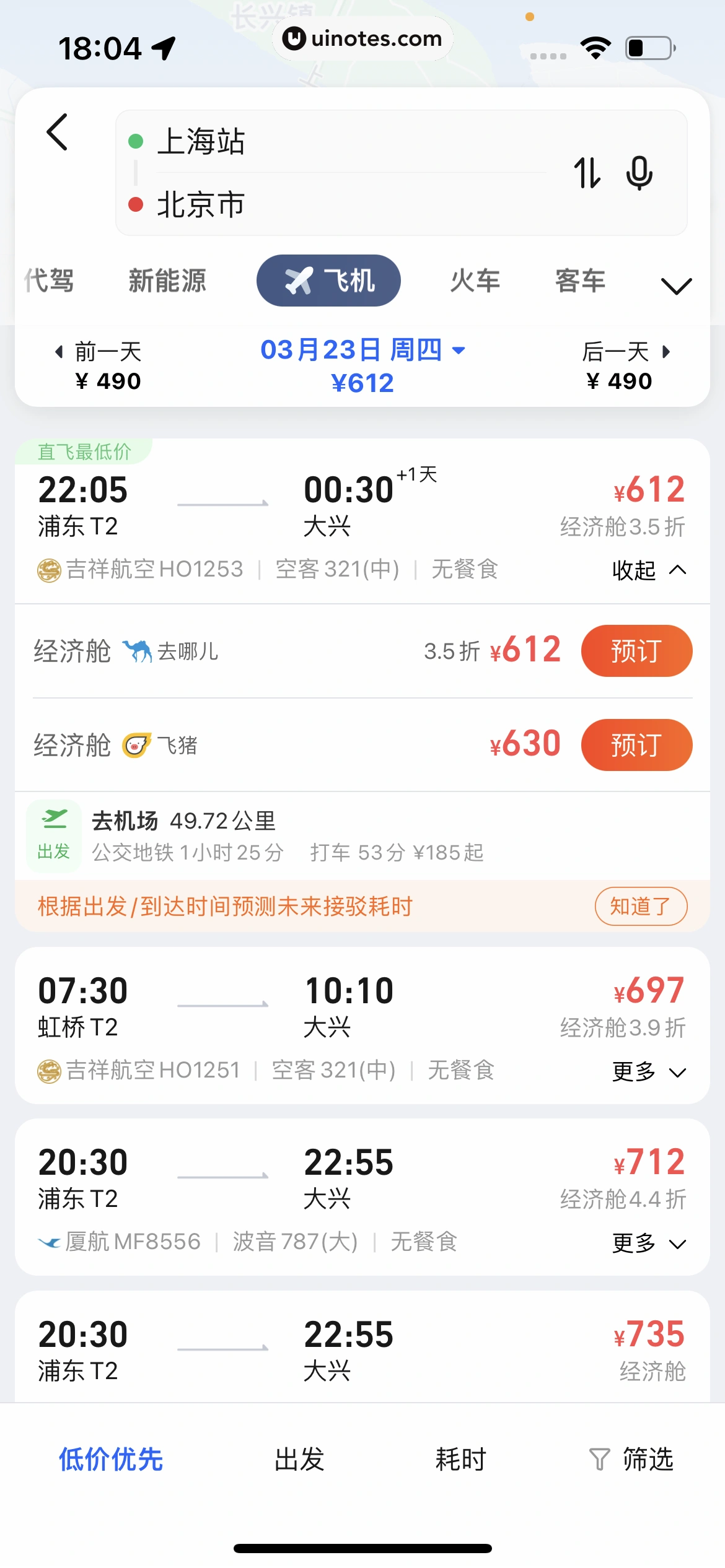
Task: Book 飞猪 economy fare at ¥630
Action: [636, 745]
